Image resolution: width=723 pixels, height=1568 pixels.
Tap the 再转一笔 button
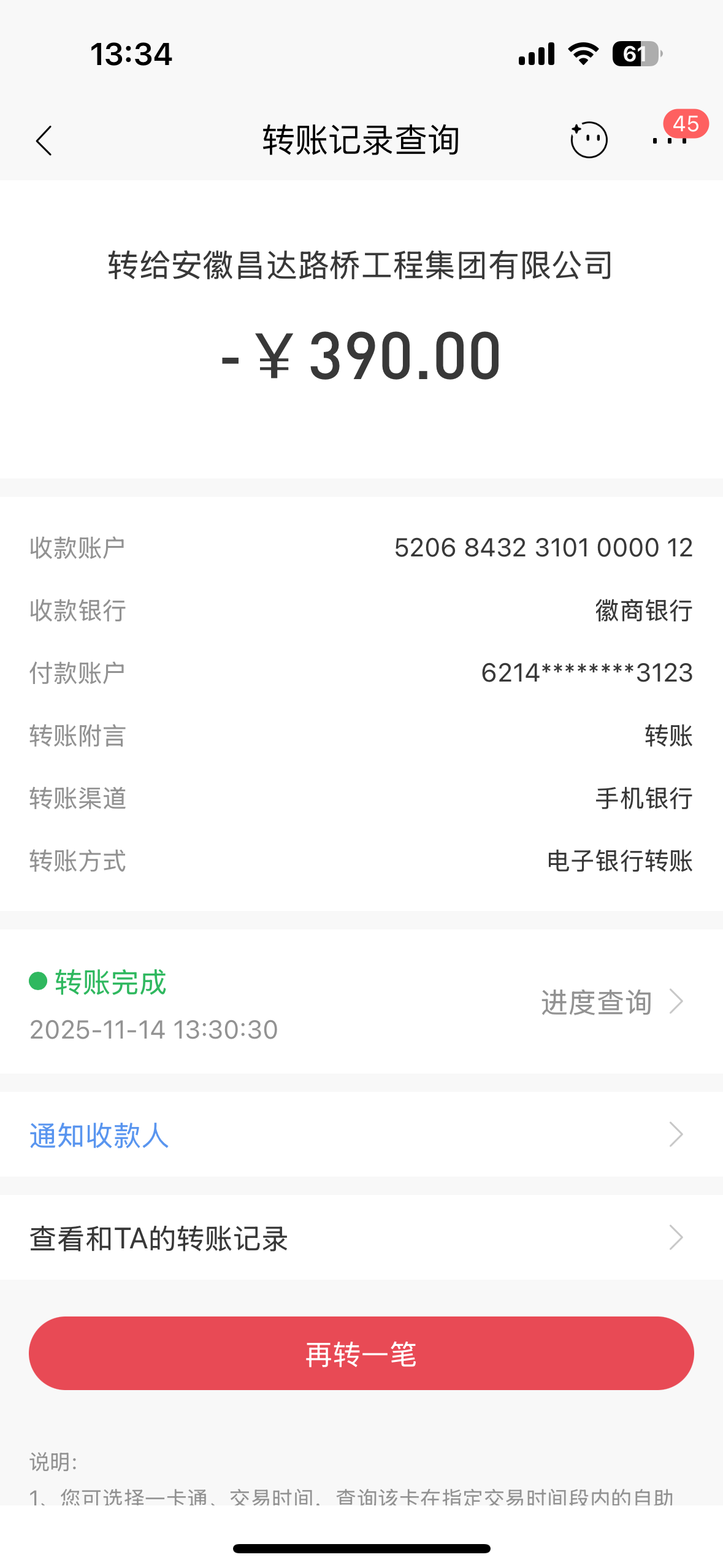(x=361, y=1353)
